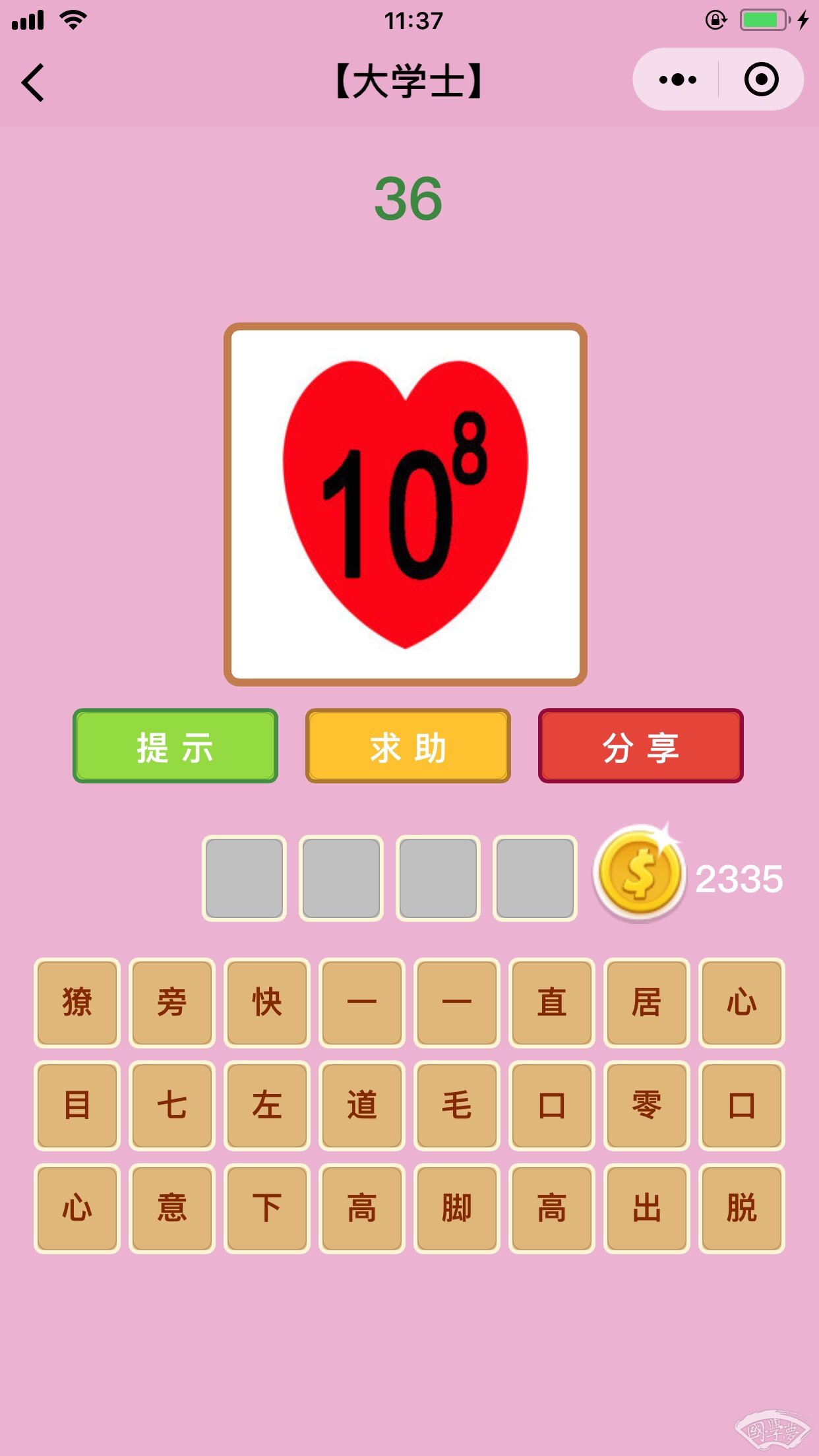Screen dimensions: 819x1456
Task: Tap the red 分享 share button
Action: click(x=640, y=746)
